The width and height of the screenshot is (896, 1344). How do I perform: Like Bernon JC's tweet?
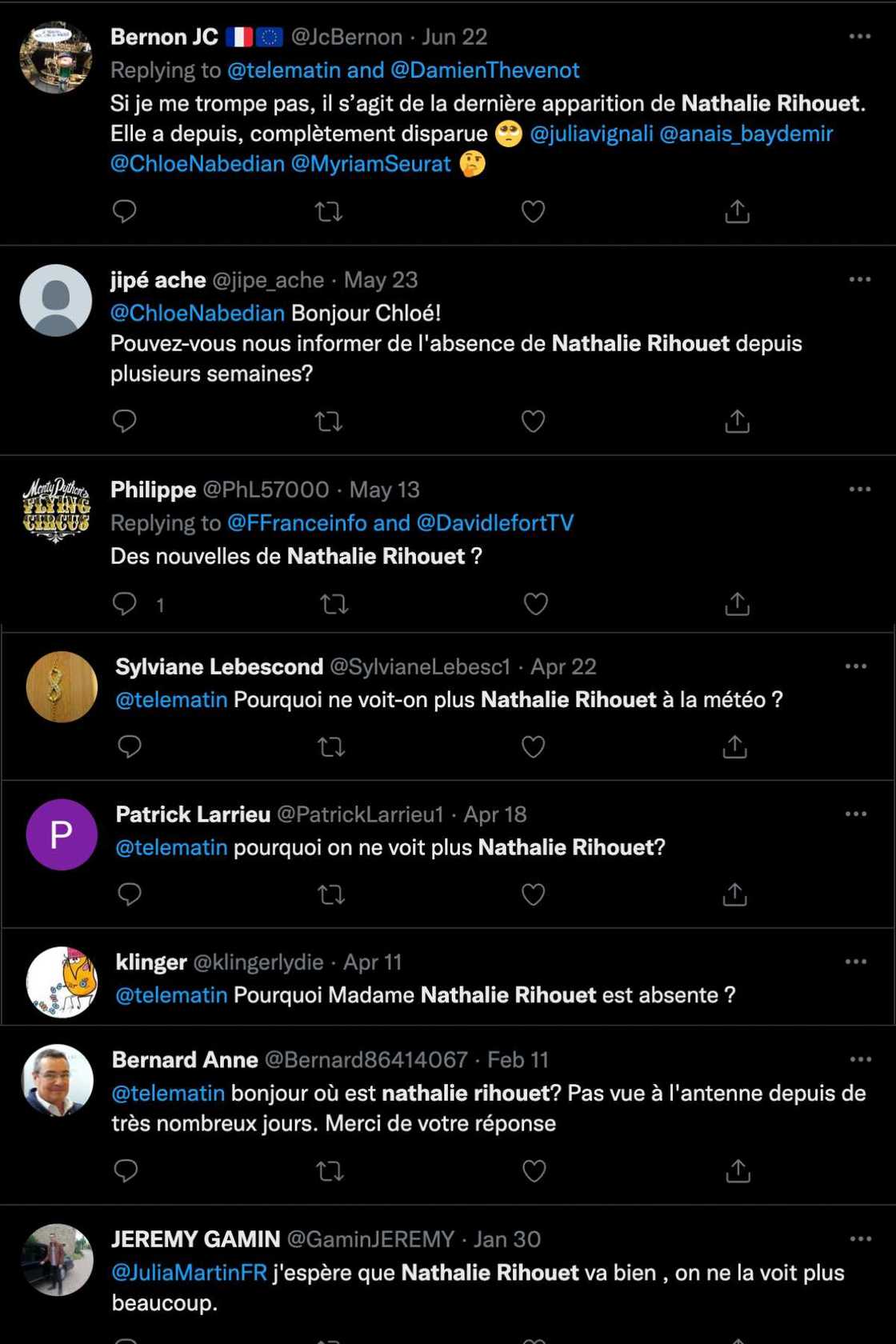coord(533,212)
